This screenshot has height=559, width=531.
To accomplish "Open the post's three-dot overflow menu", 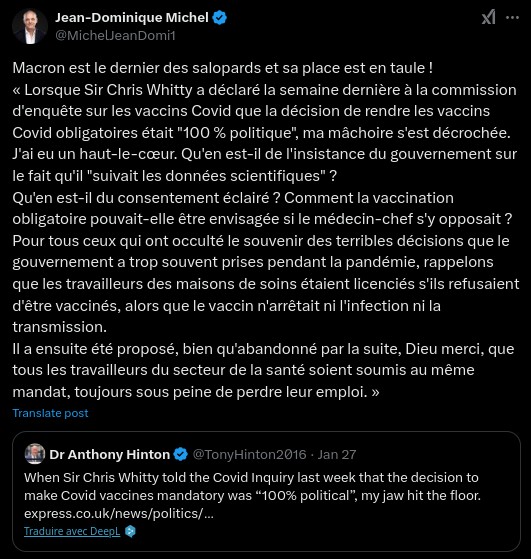I will pos(512,17).
